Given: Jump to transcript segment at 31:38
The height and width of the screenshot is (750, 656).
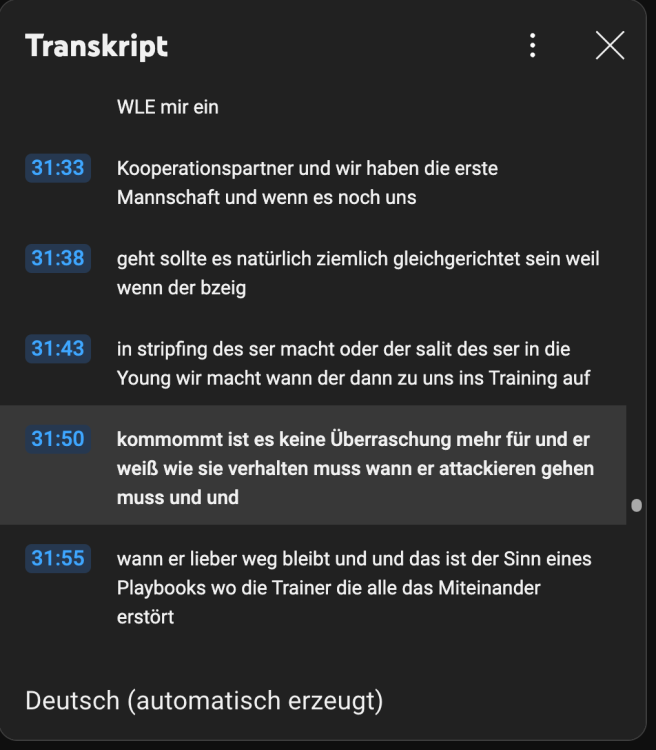Looking at the screenshot, I should [x=58, y=259].
